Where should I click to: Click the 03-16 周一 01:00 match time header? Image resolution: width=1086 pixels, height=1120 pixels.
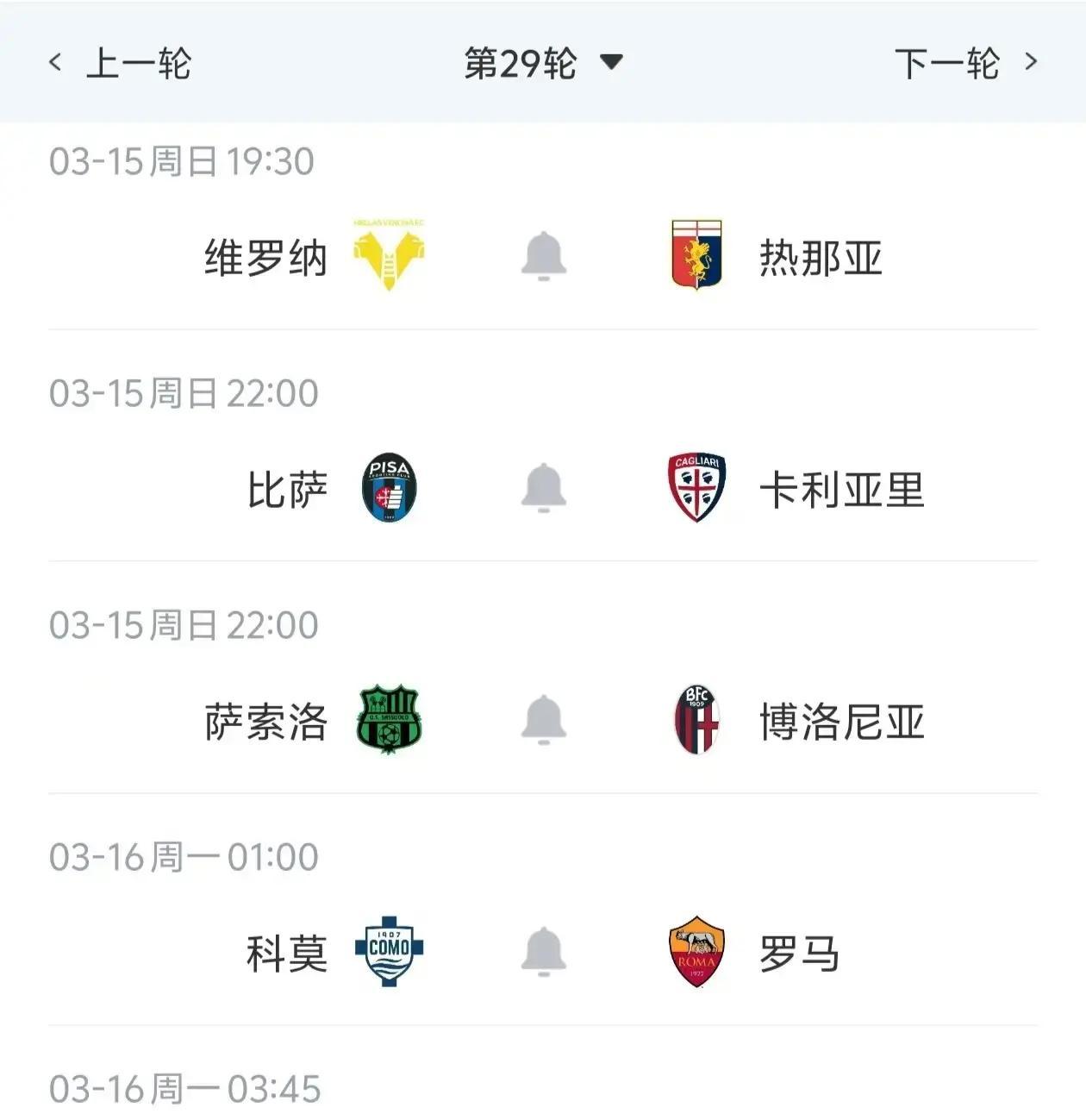[185, 858]
